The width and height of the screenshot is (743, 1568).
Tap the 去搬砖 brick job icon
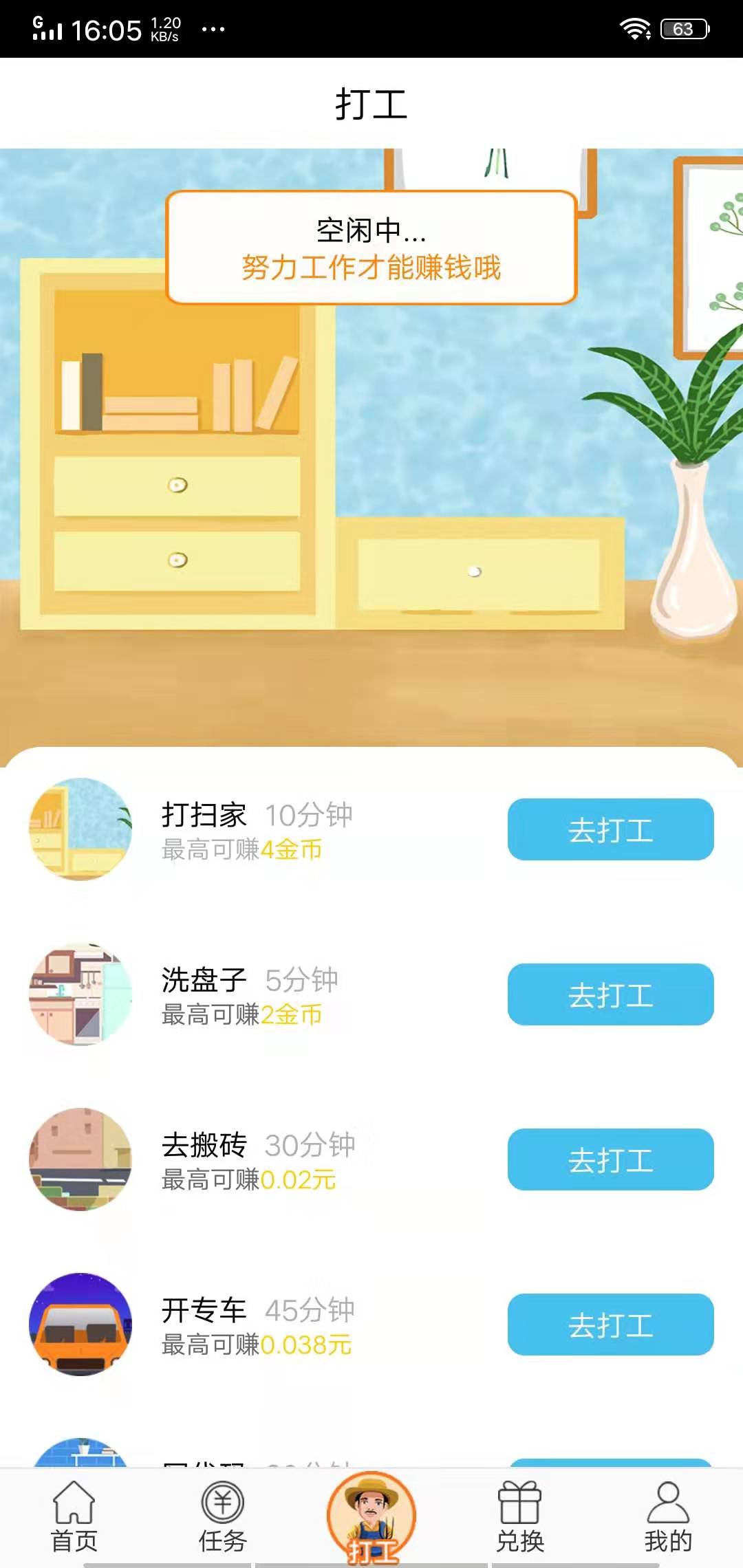(80, 1161)
